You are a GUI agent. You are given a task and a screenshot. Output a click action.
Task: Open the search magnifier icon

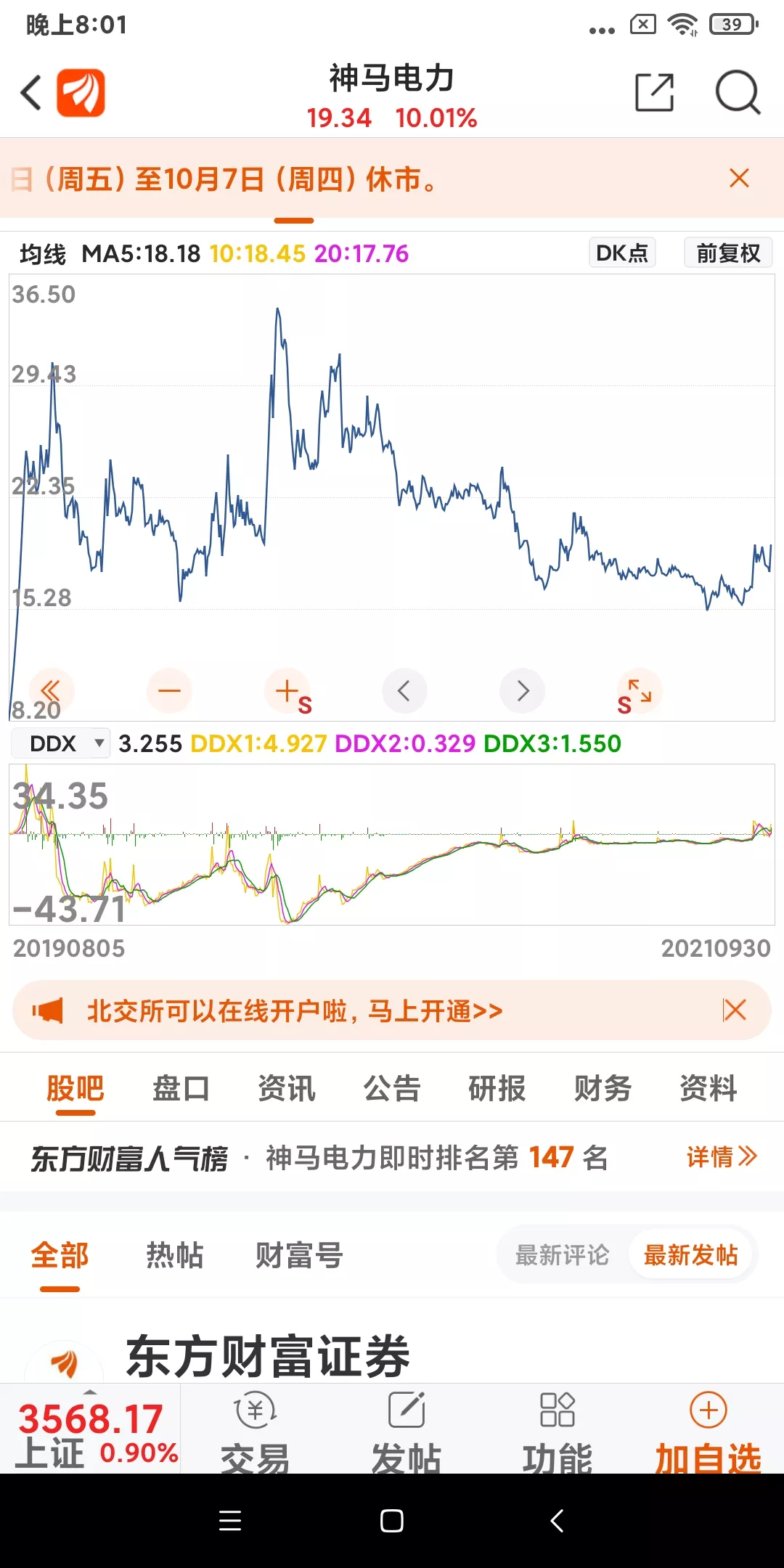pyautogui.click(x=738, y=92)
